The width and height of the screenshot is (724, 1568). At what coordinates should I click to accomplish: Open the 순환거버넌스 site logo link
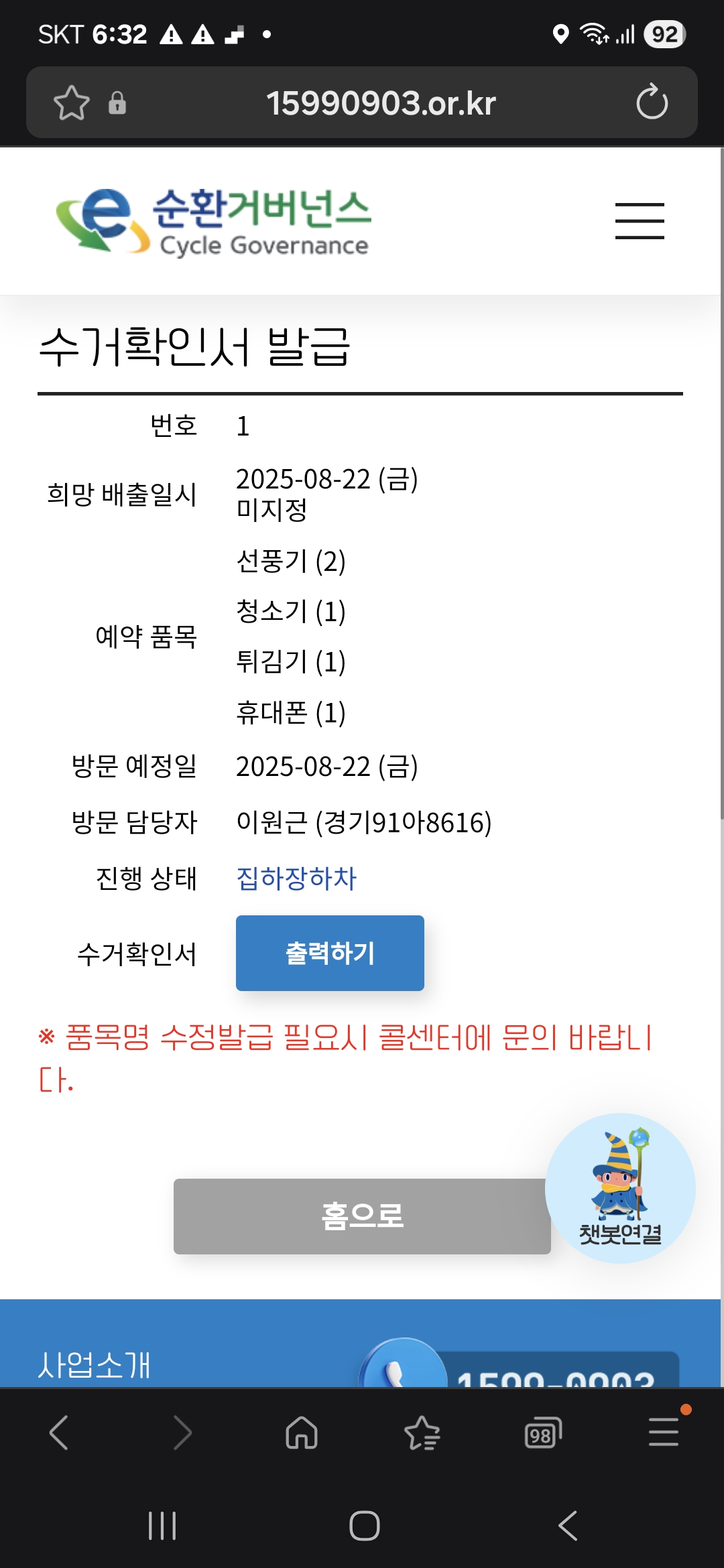point(213,222)
